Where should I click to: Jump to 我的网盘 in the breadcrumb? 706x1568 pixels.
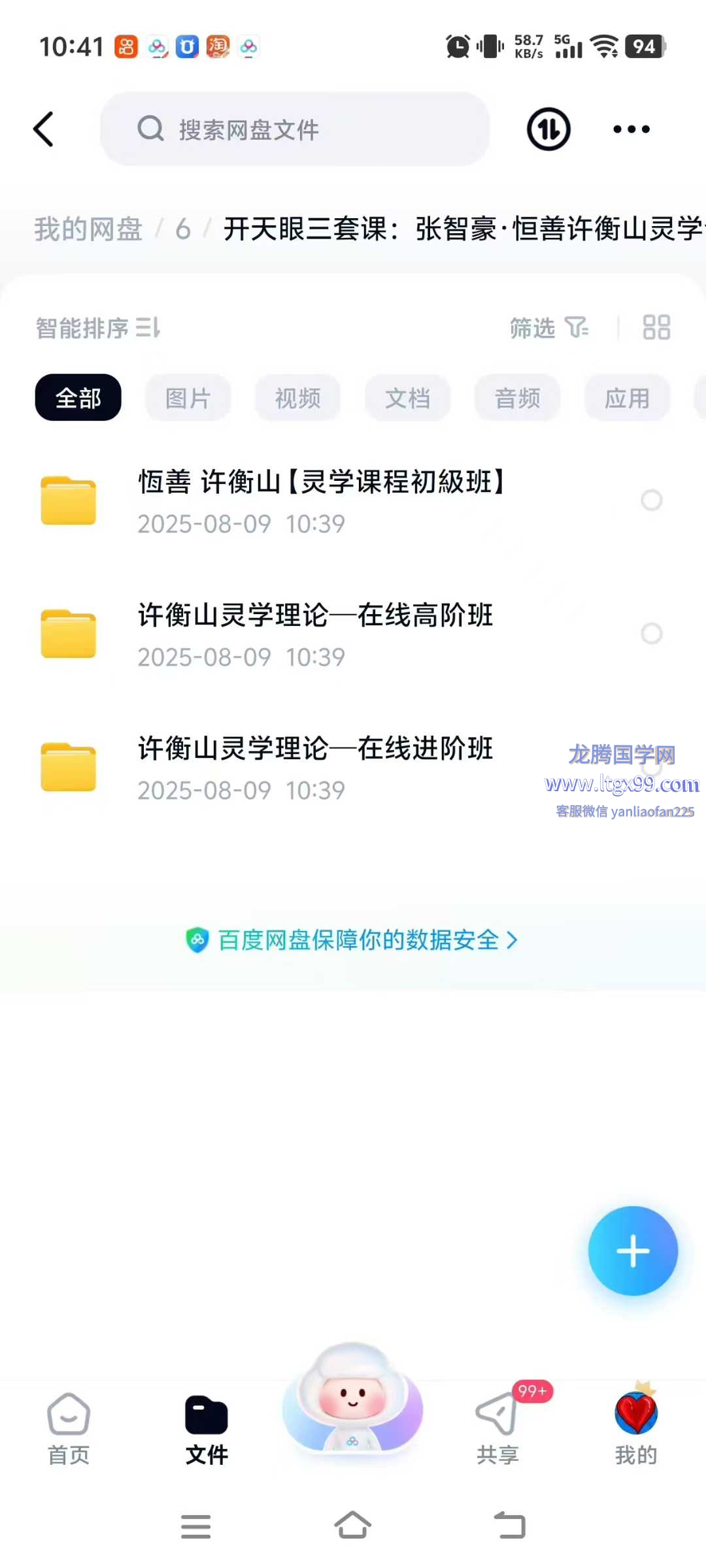click(x=88, y=229)
